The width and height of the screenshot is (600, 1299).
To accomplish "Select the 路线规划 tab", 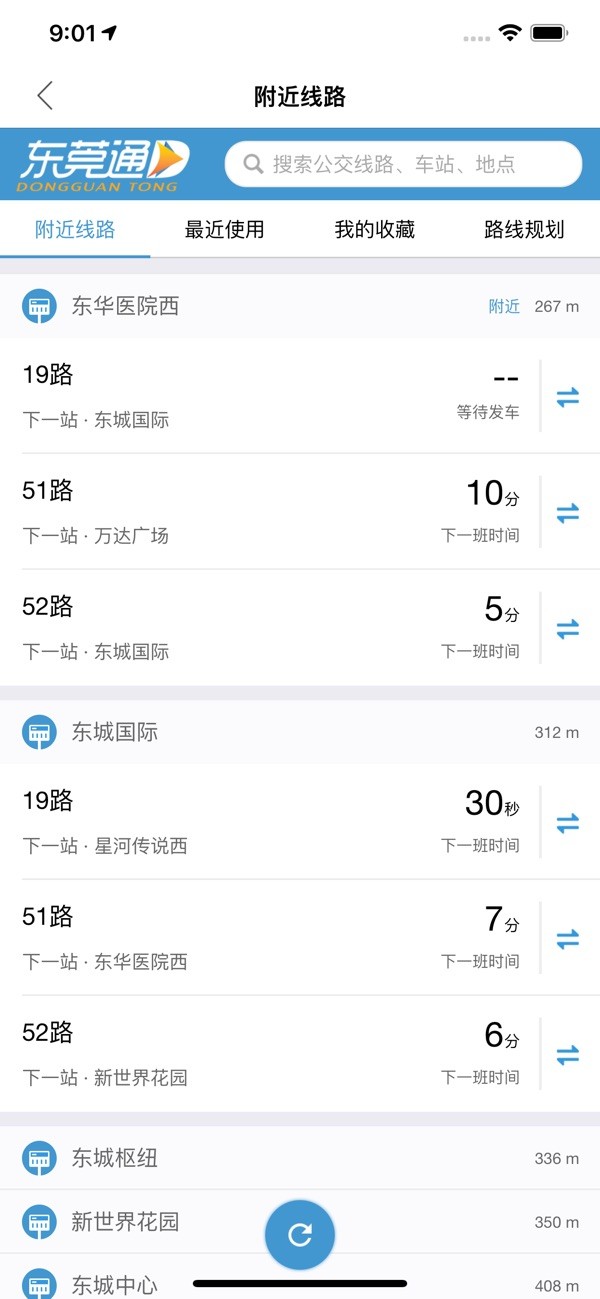I will (x=524, y=229).
